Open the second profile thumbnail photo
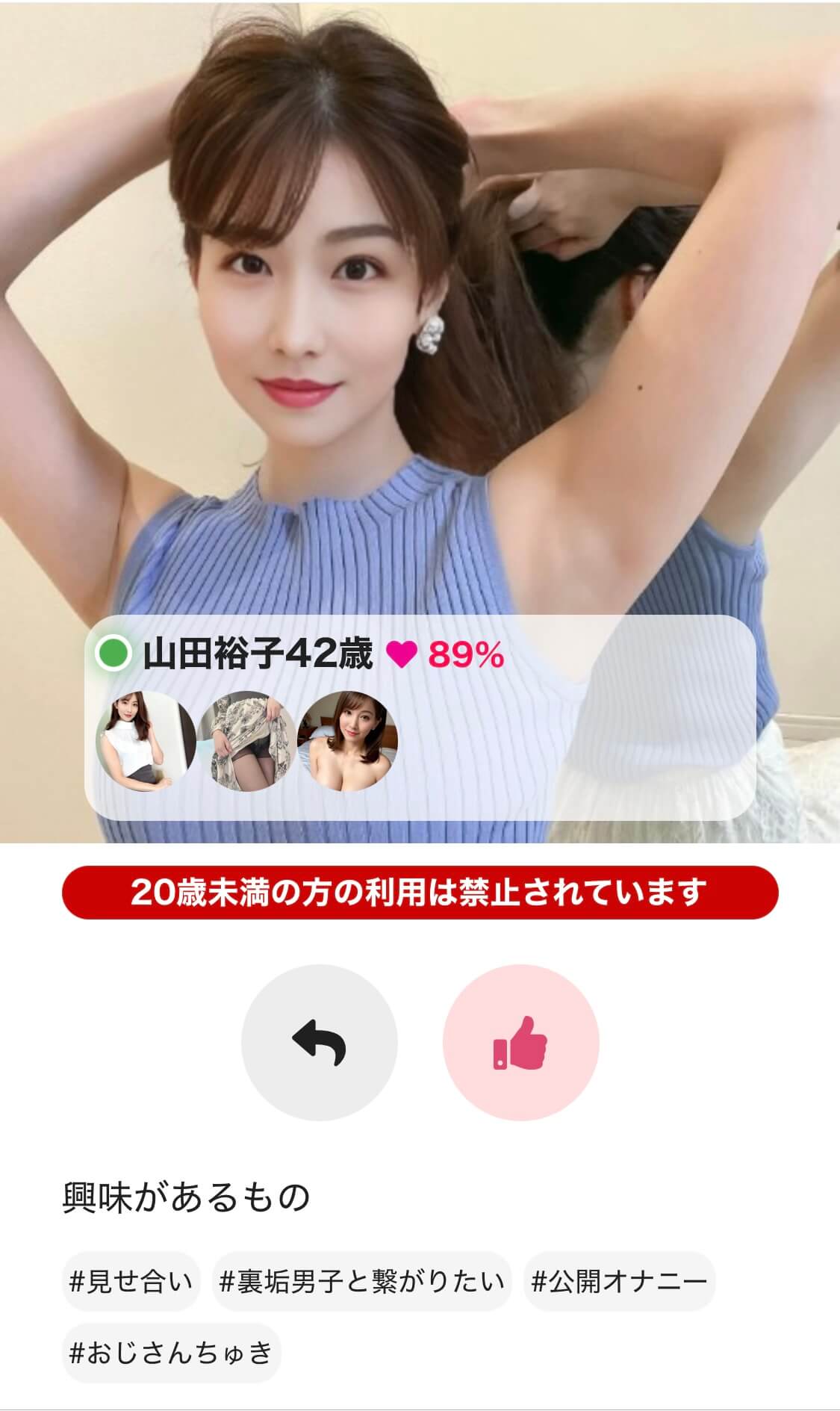Viewport: 840px width, 1411px height. [x=246, y=739]
